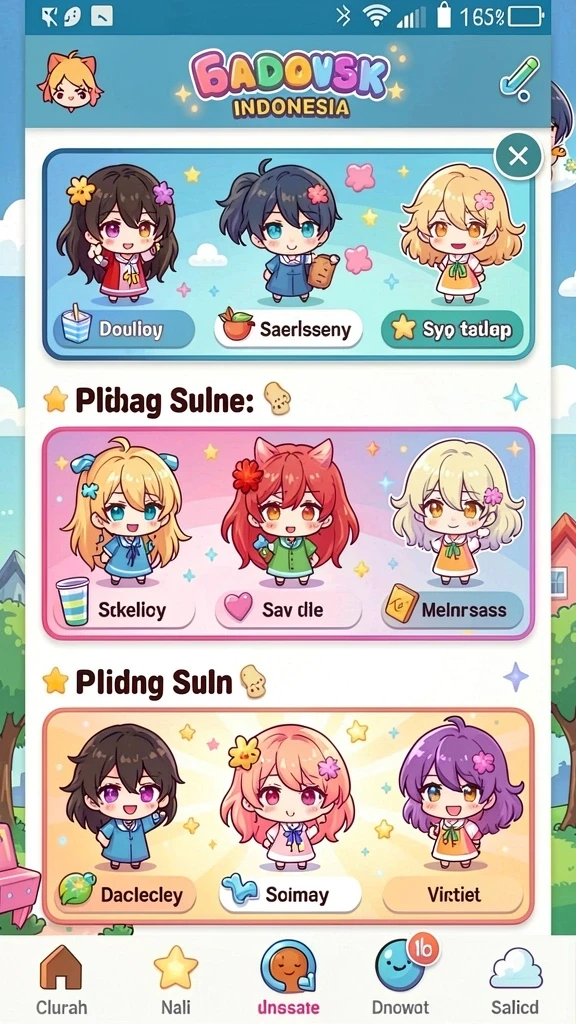Tap the Sav dle heart button
The image size is (576, 1024).
click(288, 610)
